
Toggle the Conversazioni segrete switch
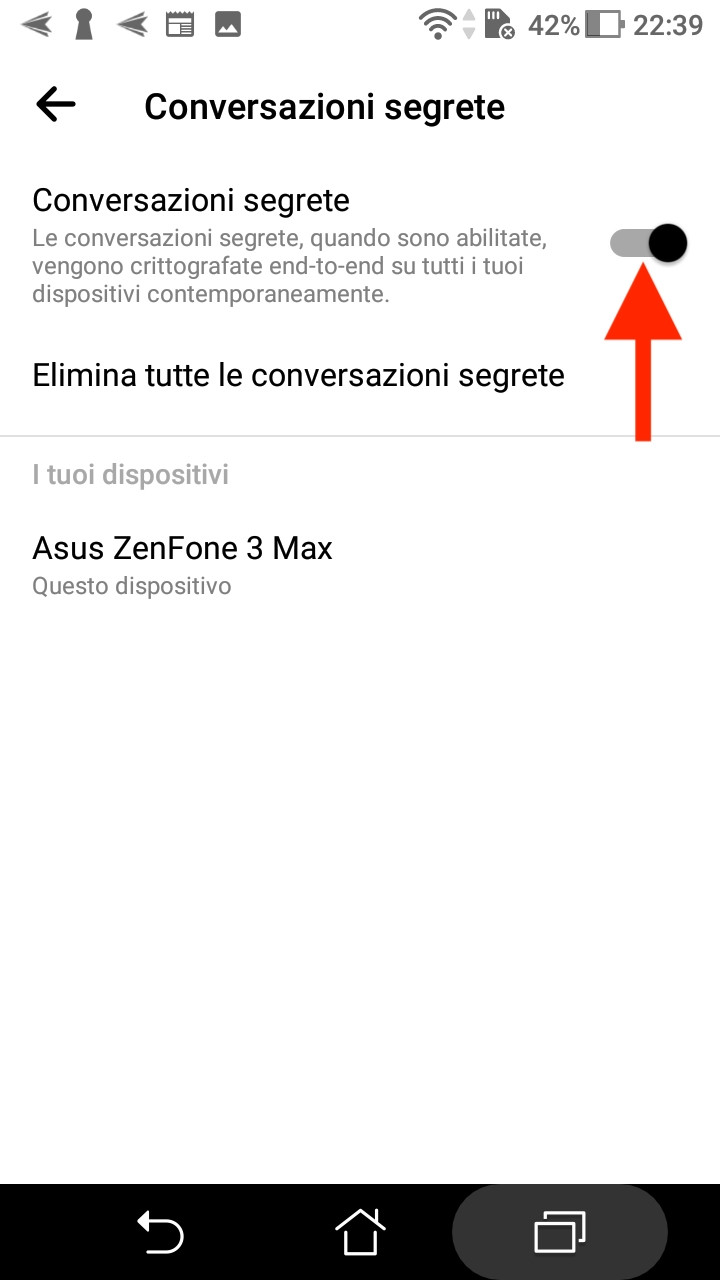[x=649, y=243]
